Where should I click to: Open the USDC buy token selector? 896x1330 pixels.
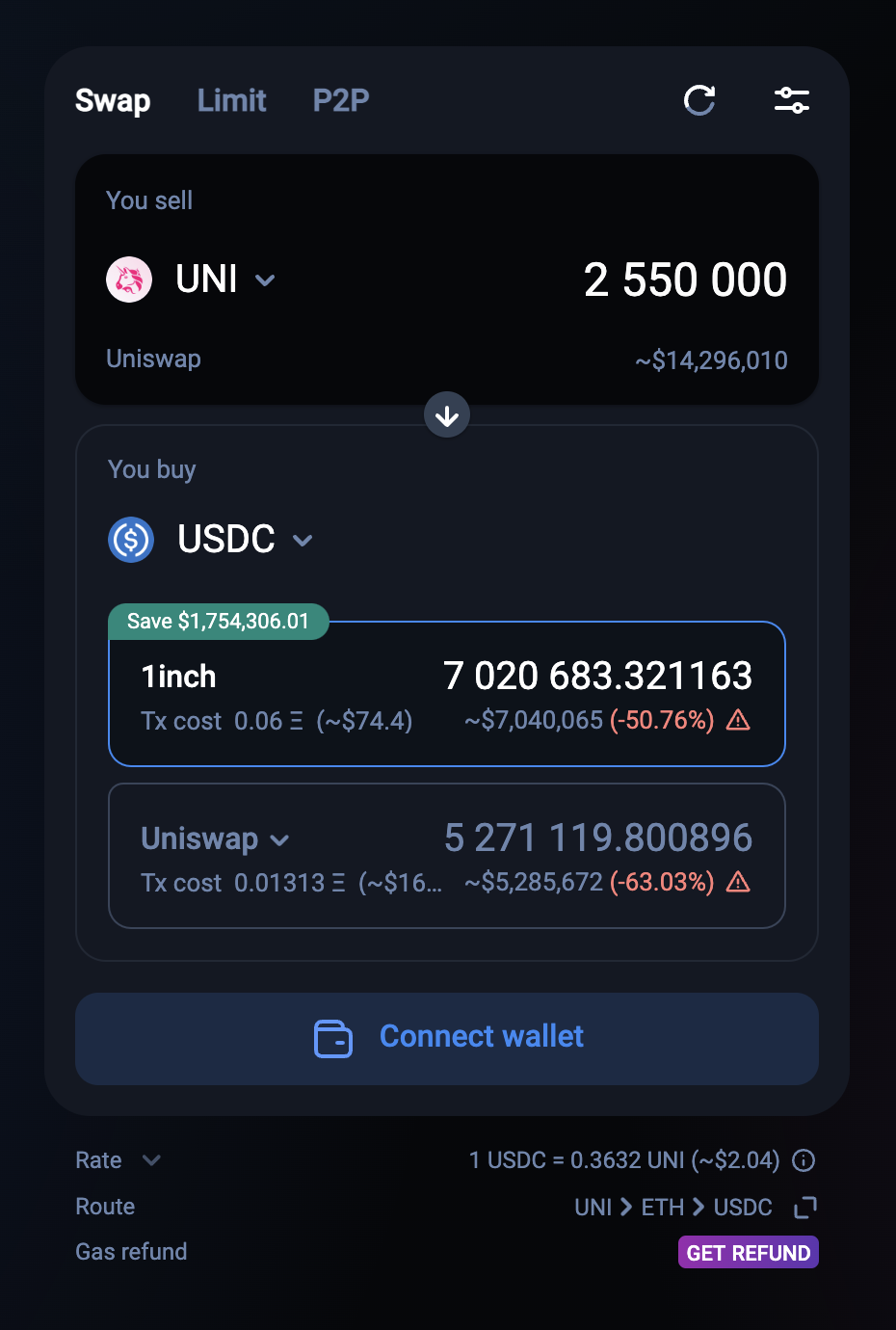[x=210, y=540]
